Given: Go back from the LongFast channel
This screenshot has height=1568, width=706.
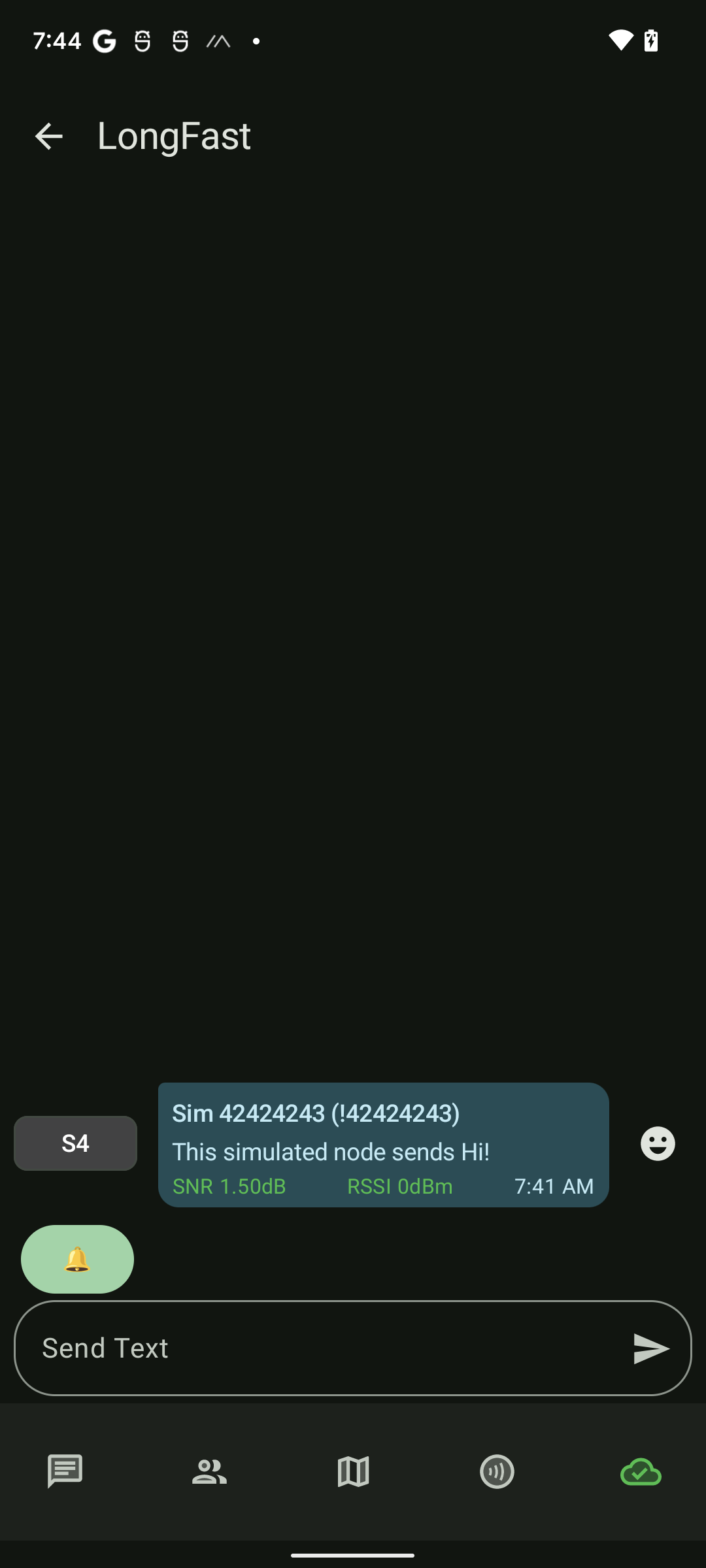Looking at the screenshot, I should click(48, 137).
